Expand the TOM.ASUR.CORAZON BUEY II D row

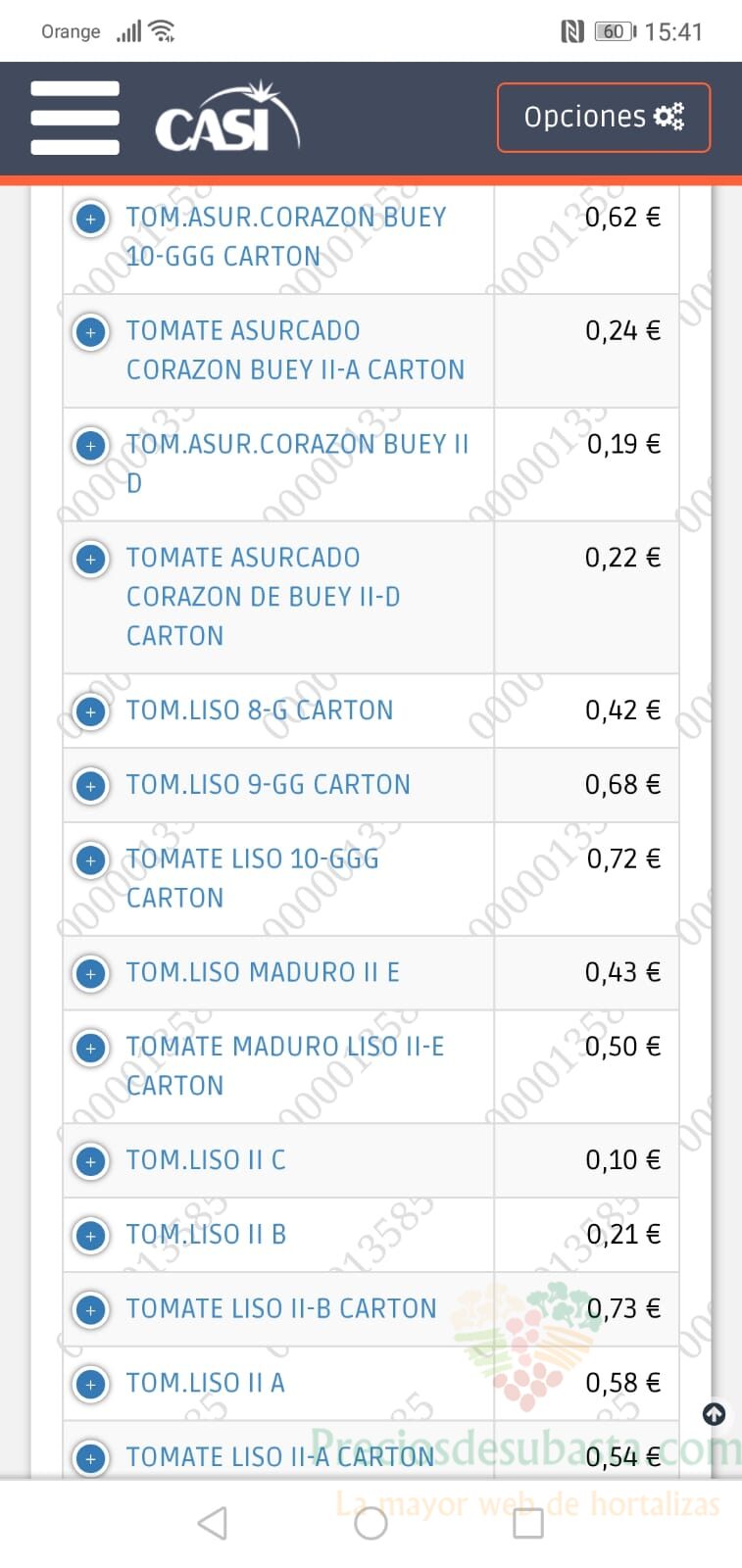(91, 446)
